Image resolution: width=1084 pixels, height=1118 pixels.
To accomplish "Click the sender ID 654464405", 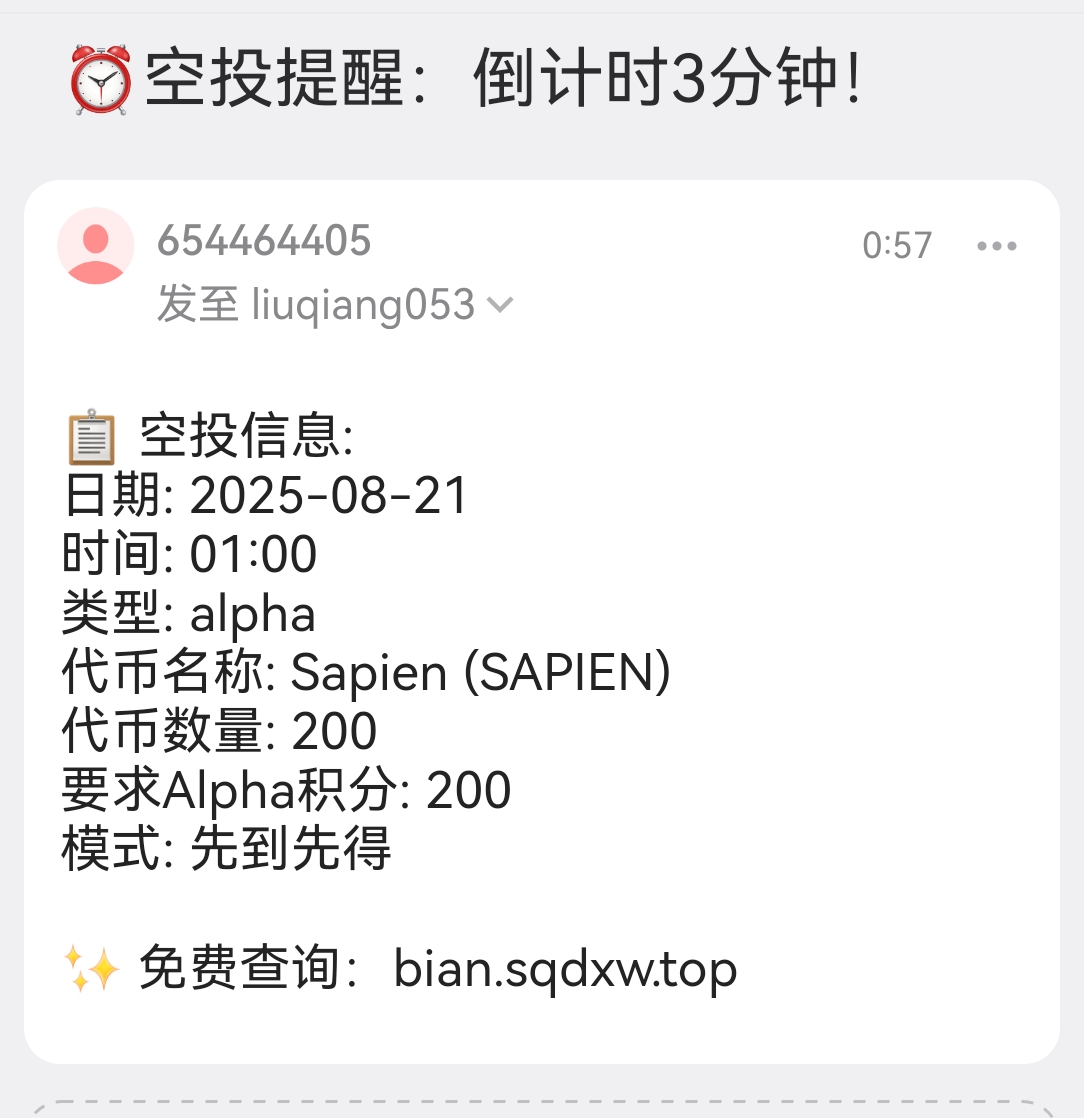I will tap(264, 239).
